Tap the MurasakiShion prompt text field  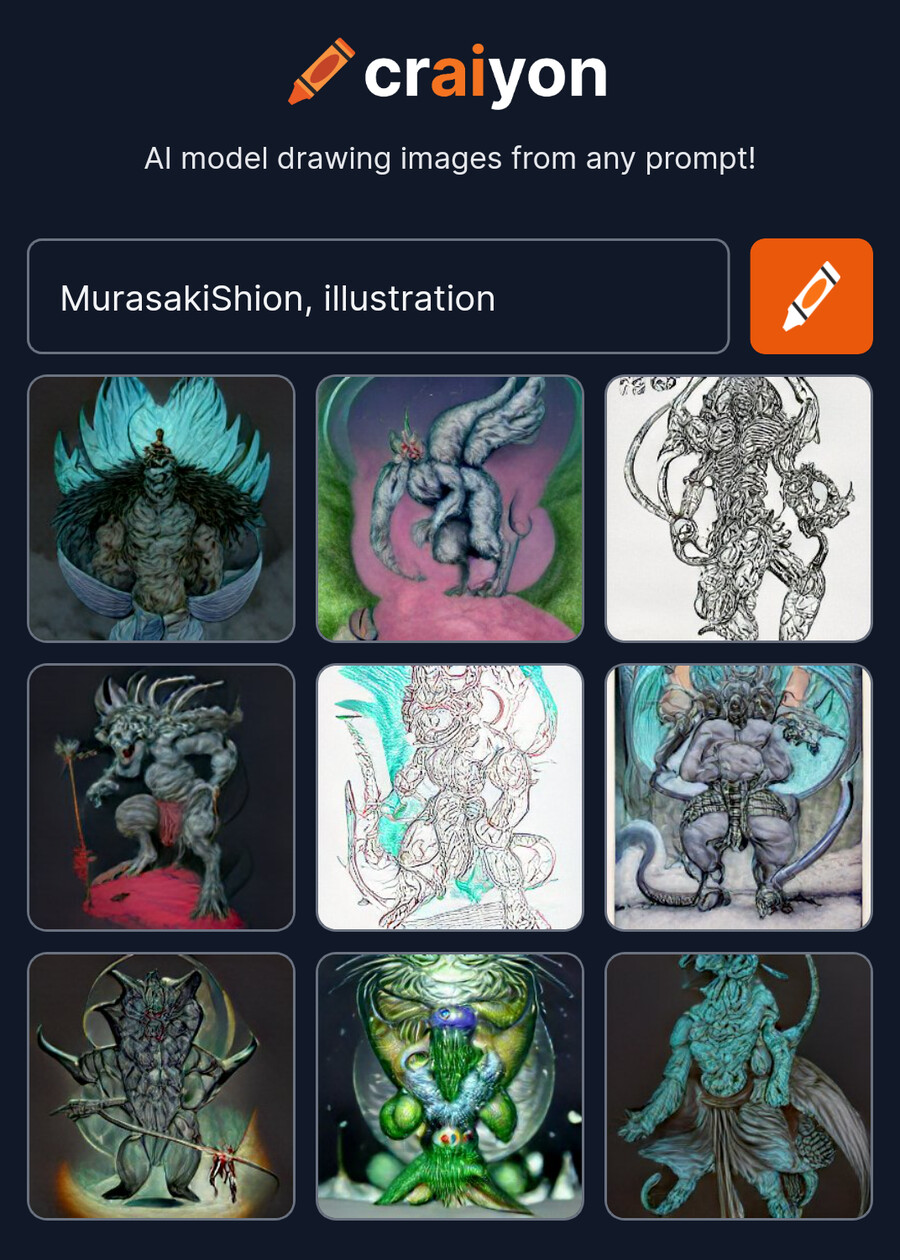coord(378,297)
